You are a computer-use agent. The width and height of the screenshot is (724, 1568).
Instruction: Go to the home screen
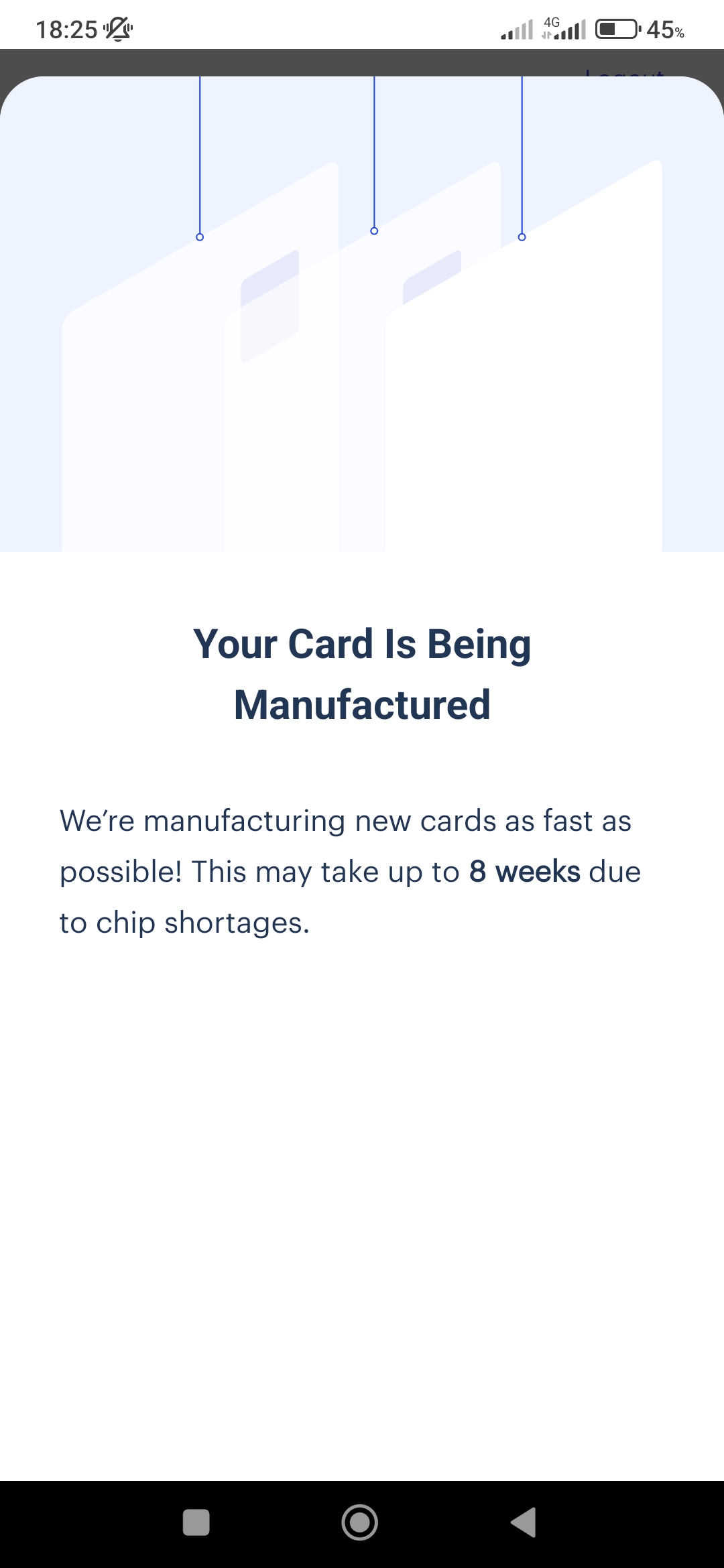[360, 1522]
